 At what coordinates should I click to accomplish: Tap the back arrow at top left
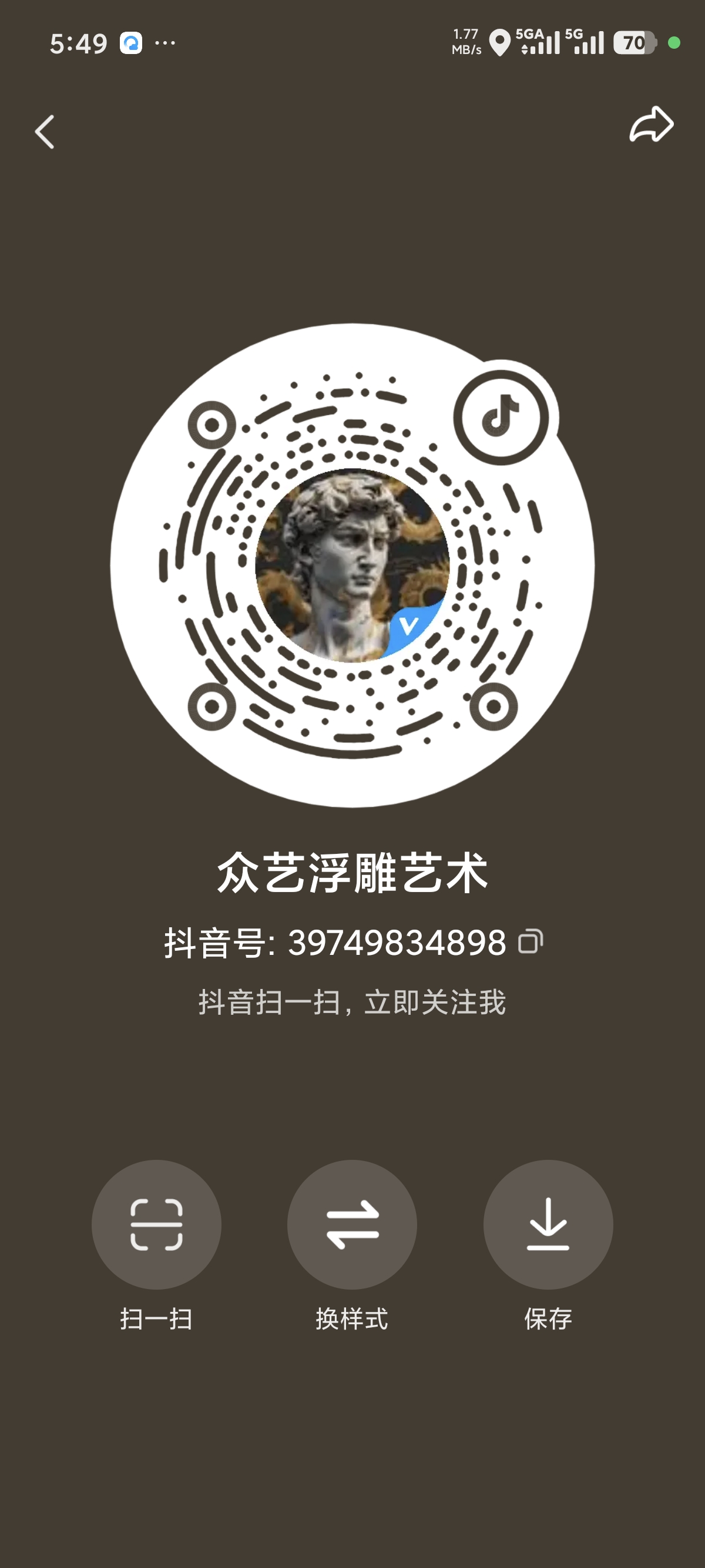(x=46, y=133)
